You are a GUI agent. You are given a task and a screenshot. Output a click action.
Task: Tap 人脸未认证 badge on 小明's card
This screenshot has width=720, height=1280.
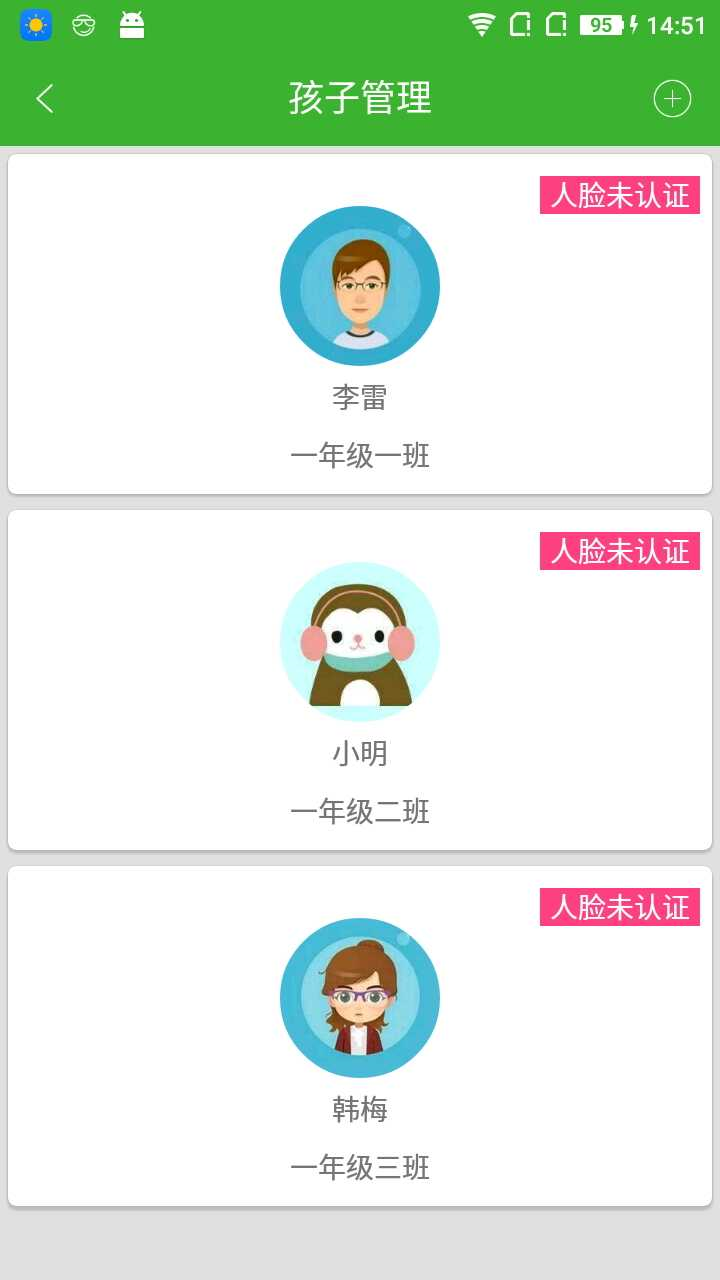619,551
